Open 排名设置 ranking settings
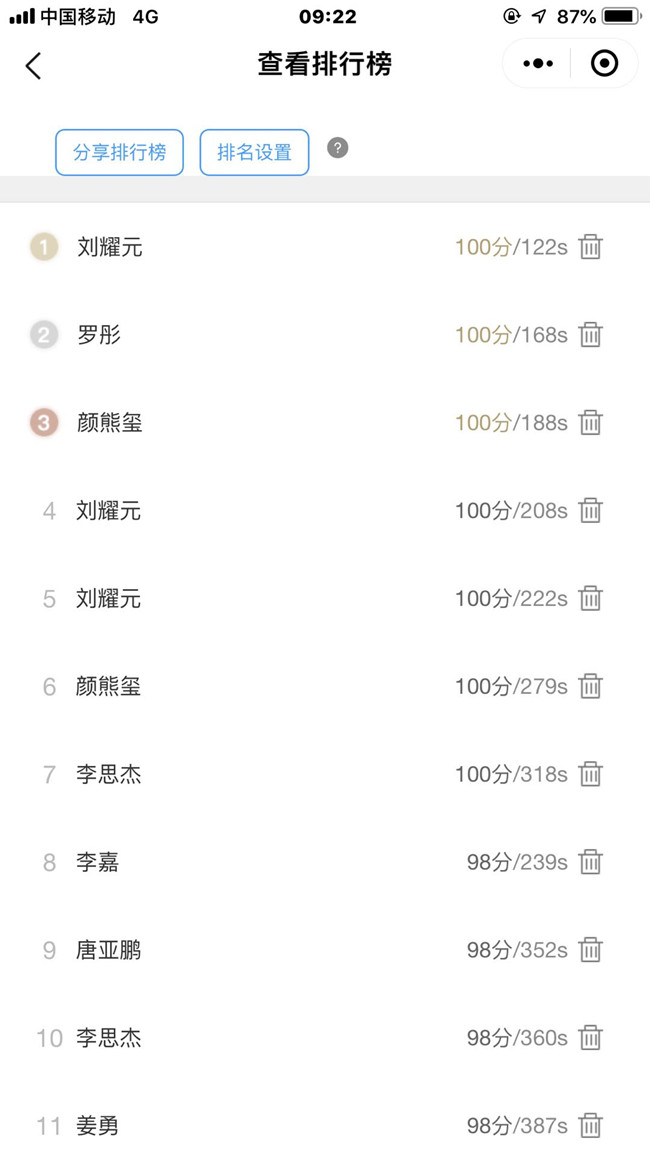This screenshot has width=650, height=1155. click(x=254, y=152)
